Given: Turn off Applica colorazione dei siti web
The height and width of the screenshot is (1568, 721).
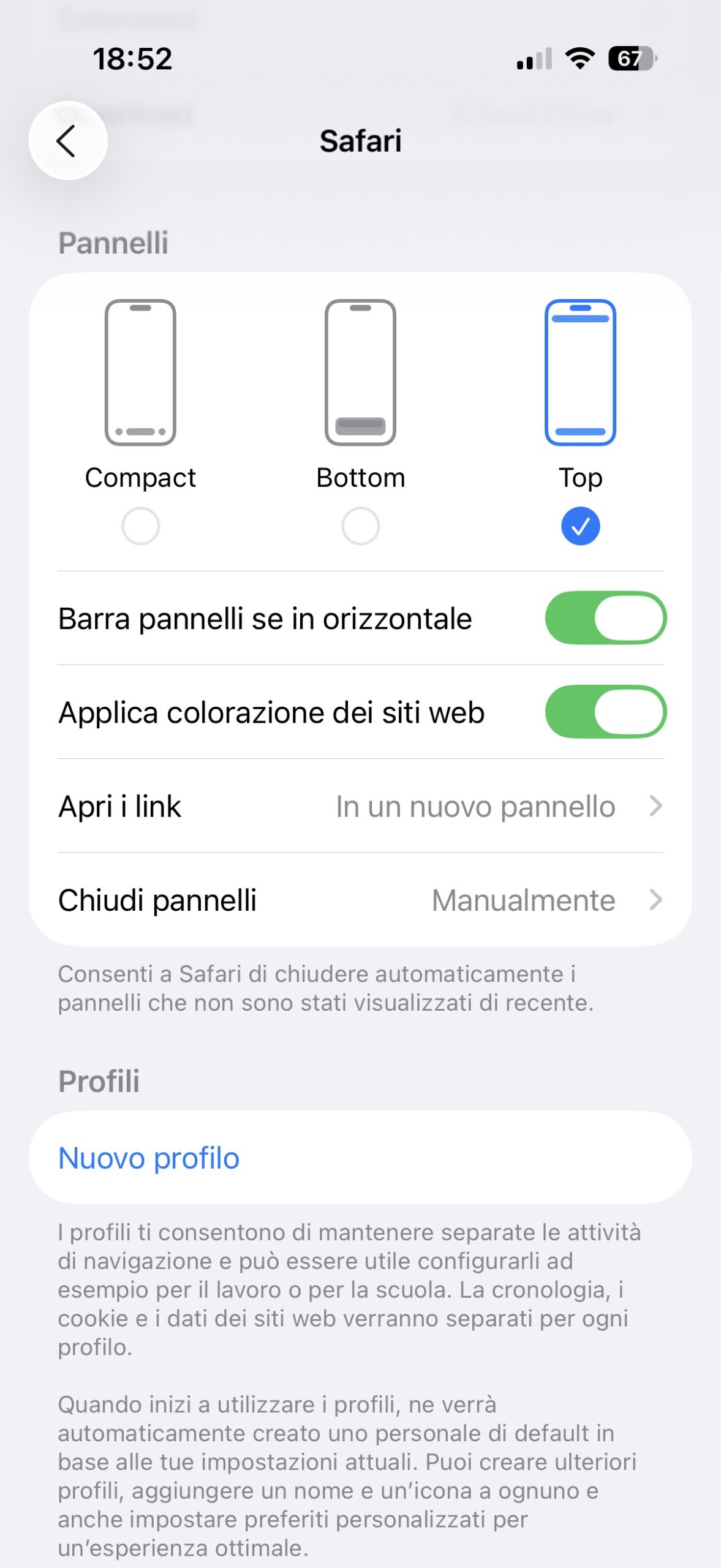Looking at the screenshot, I should coord(605,712).
